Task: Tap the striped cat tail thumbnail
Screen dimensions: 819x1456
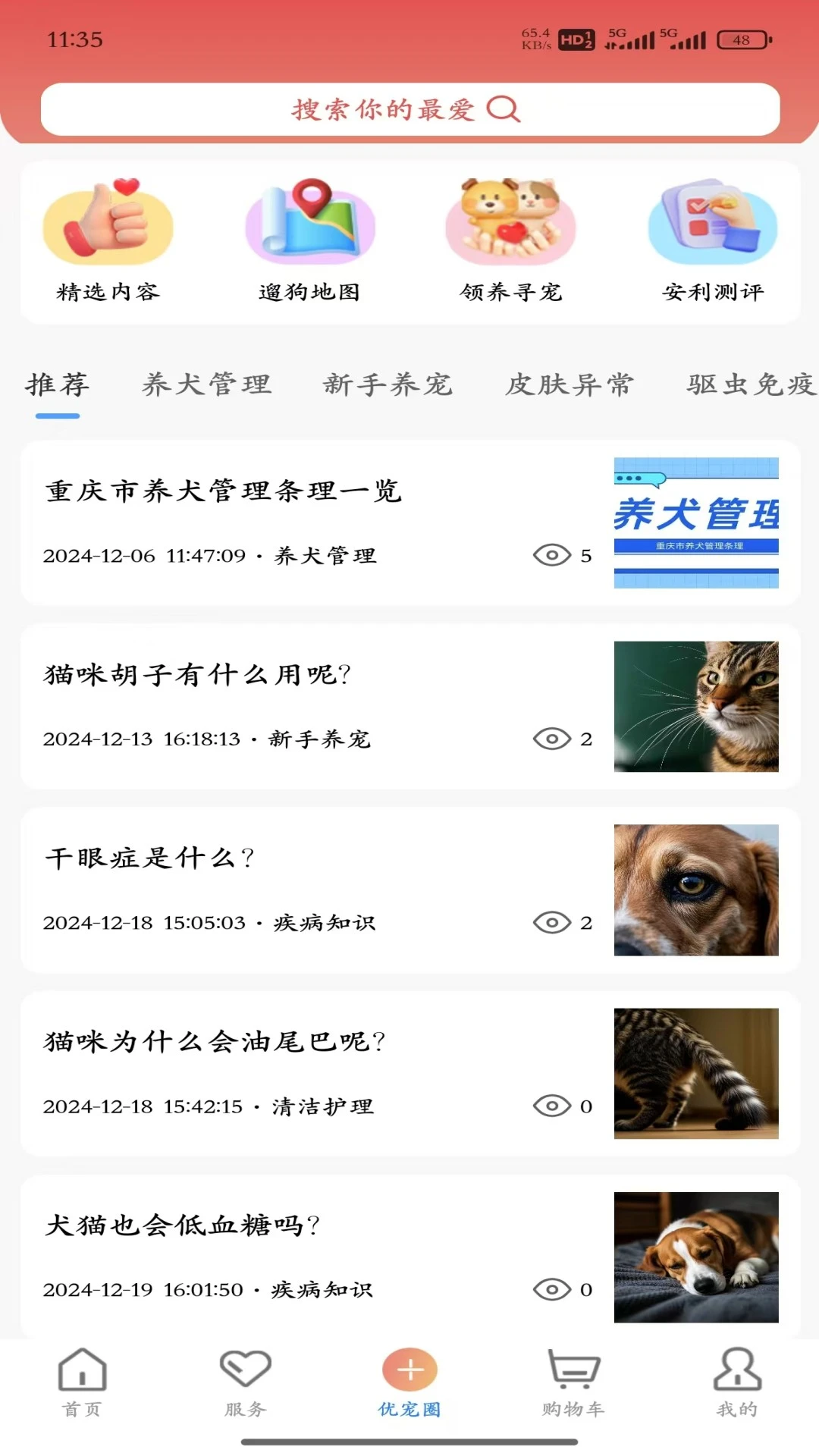Action: click(696, 1074)
